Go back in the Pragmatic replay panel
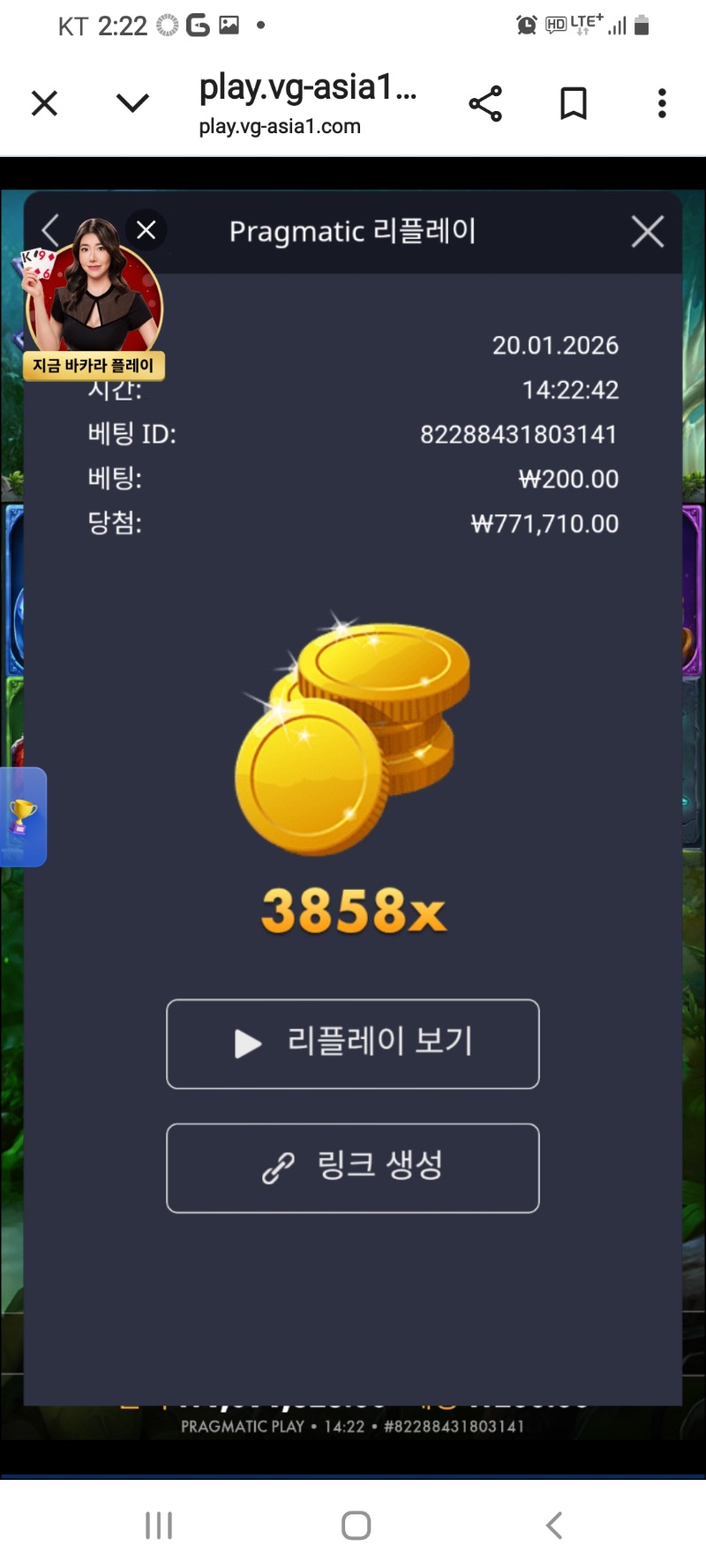The height and width of the screenshot is (1568, 706). [50, 231]
